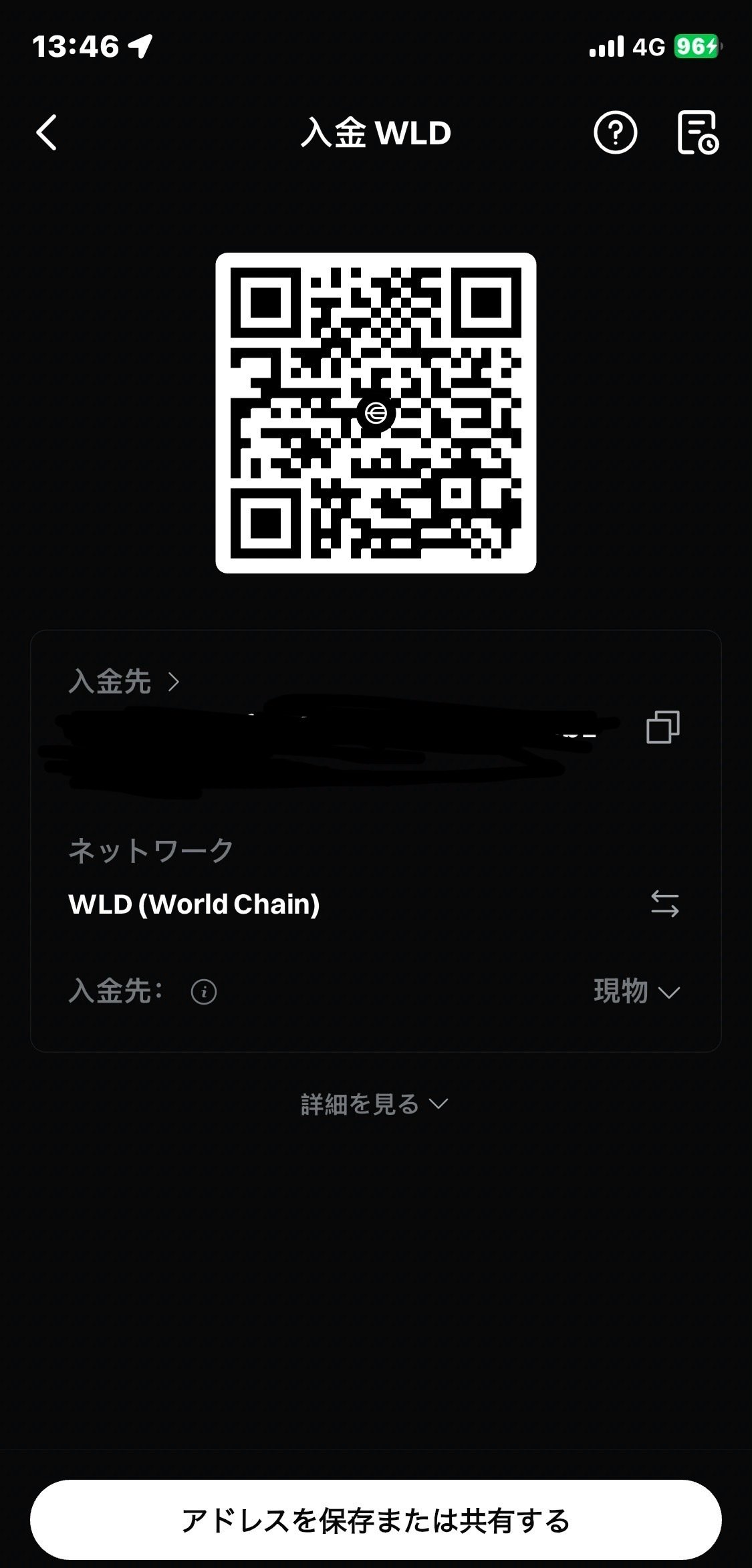
Task: Copy the deposit address
Action: tap(663, 727)
